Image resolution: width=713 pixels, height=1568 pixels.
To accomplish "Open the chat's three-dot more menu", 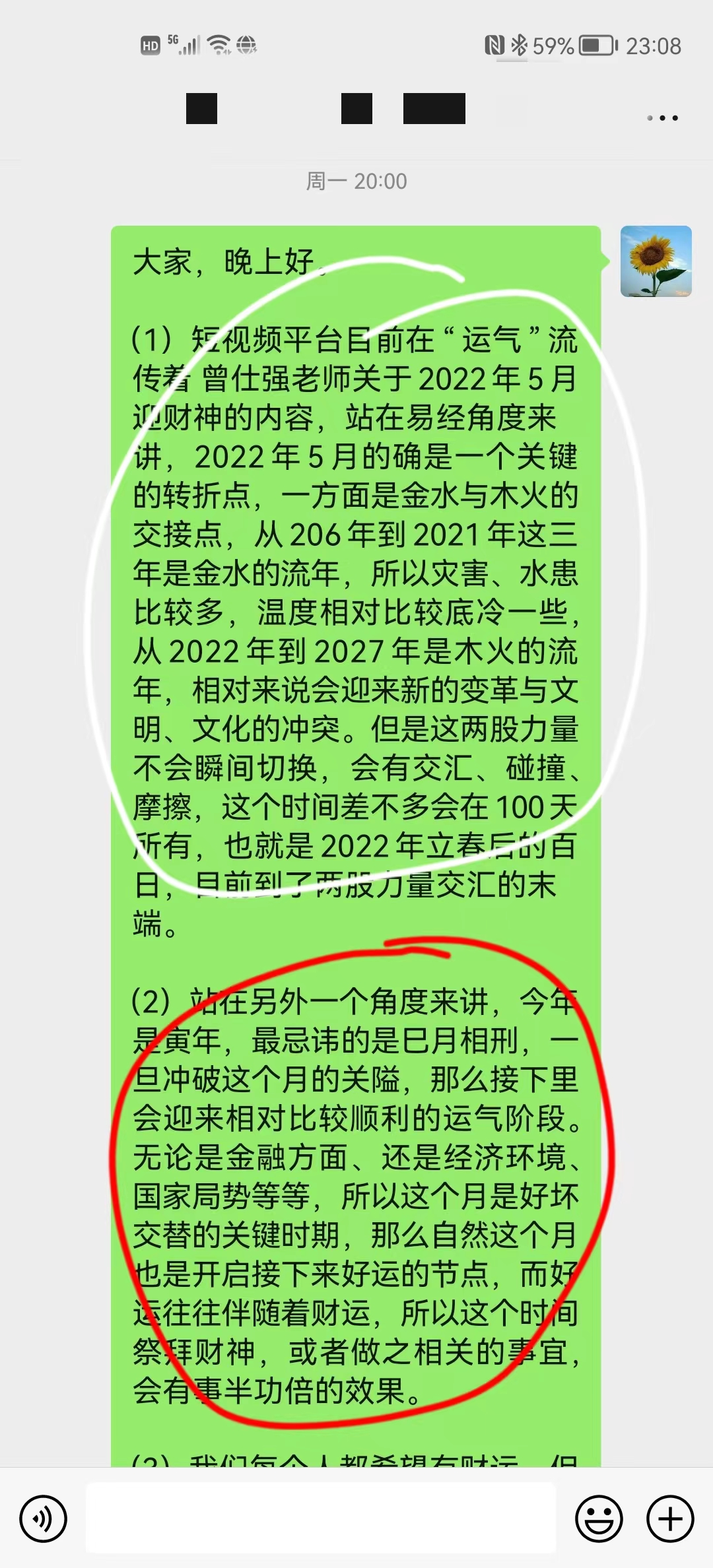I will tap(662, 118).
